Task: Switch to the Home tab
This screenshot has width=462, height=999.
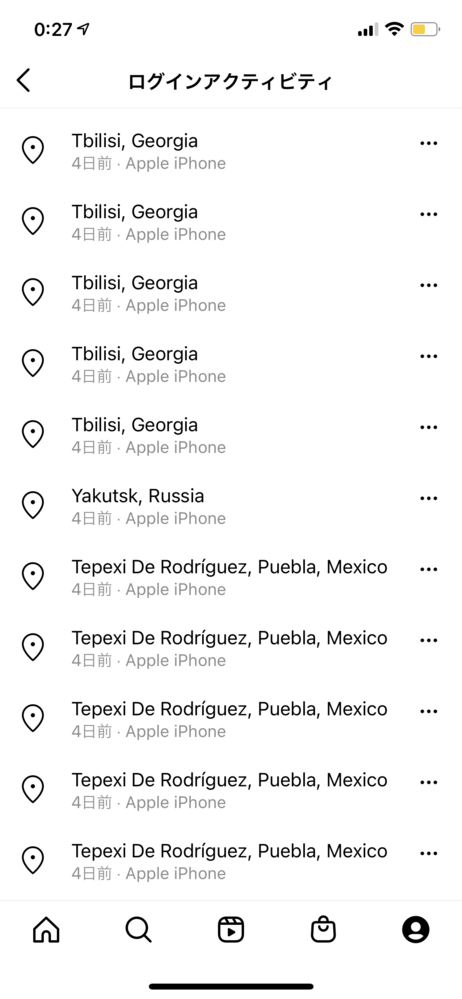Action: 46,930
